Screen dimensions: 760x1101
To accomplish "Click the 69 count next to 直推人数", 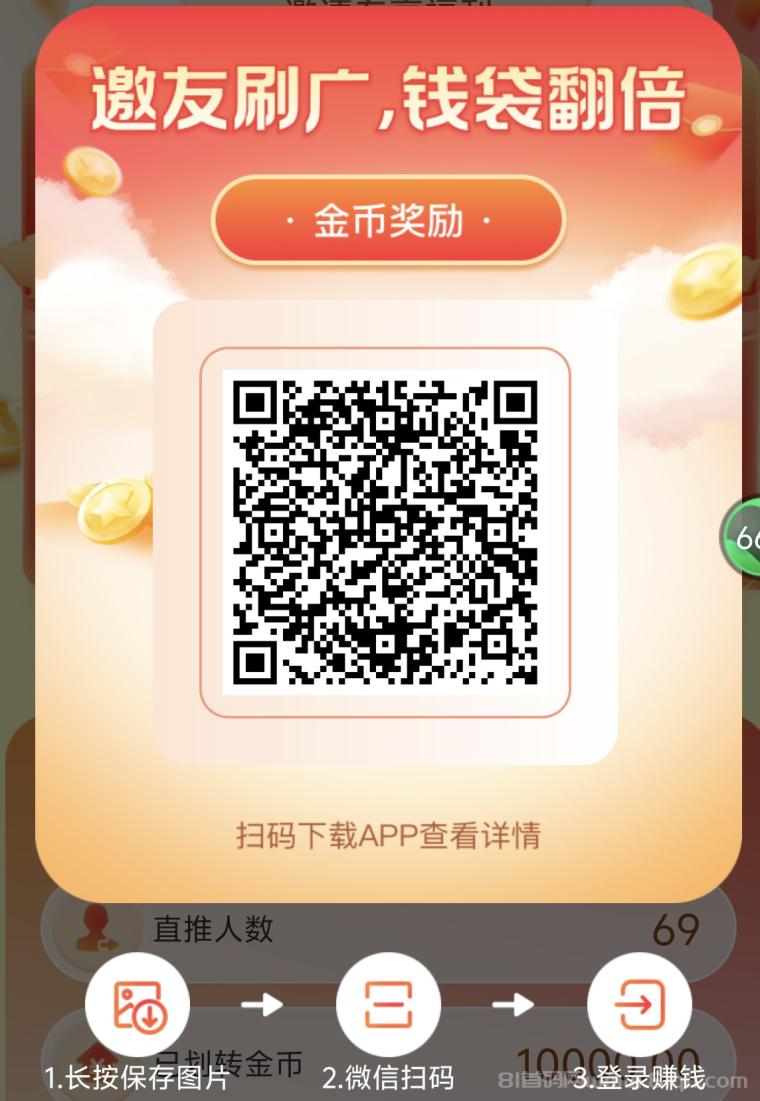I will [682, 930].
